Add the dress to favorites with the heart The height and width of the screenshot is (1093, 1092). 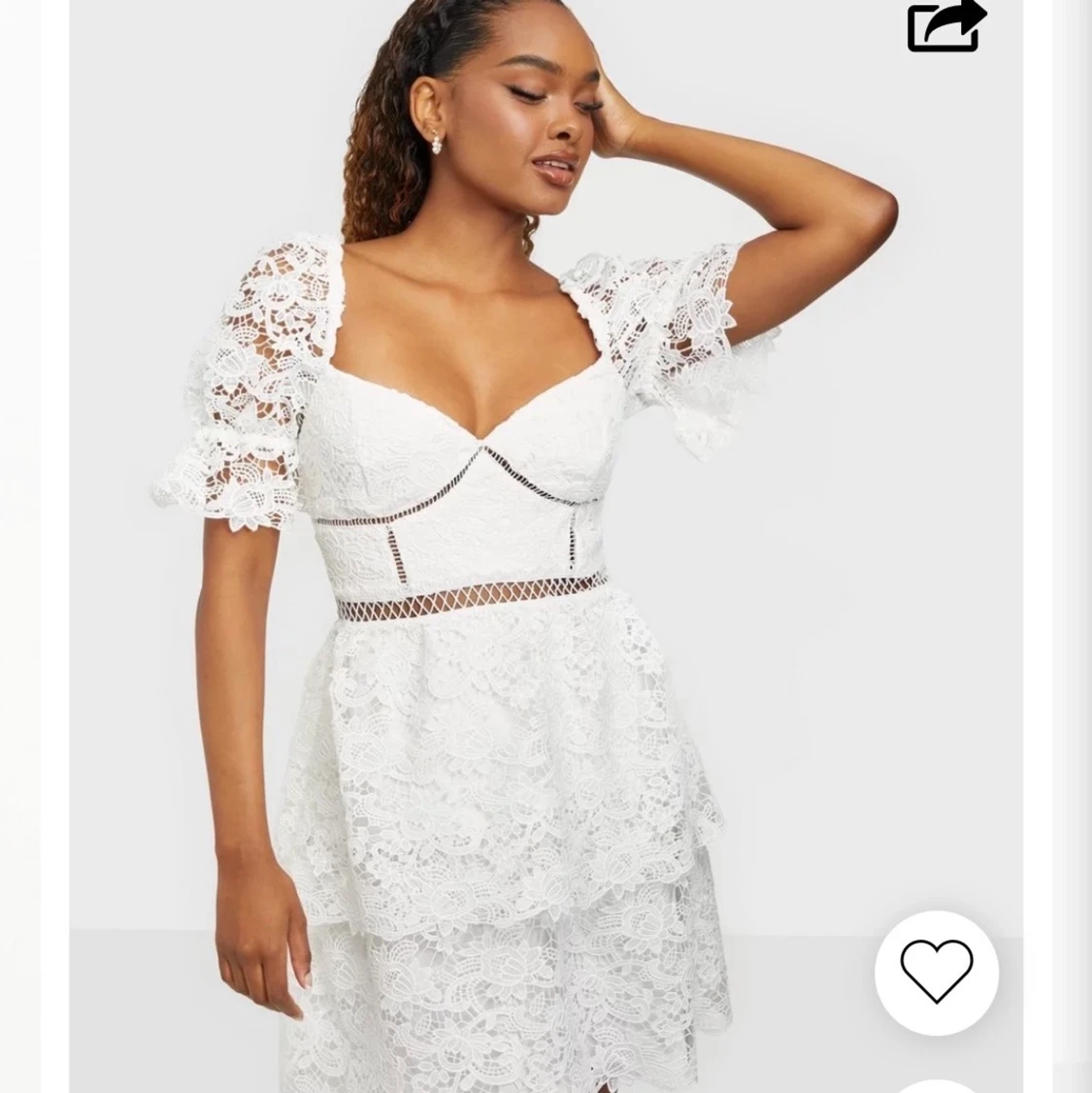point(936,972)
